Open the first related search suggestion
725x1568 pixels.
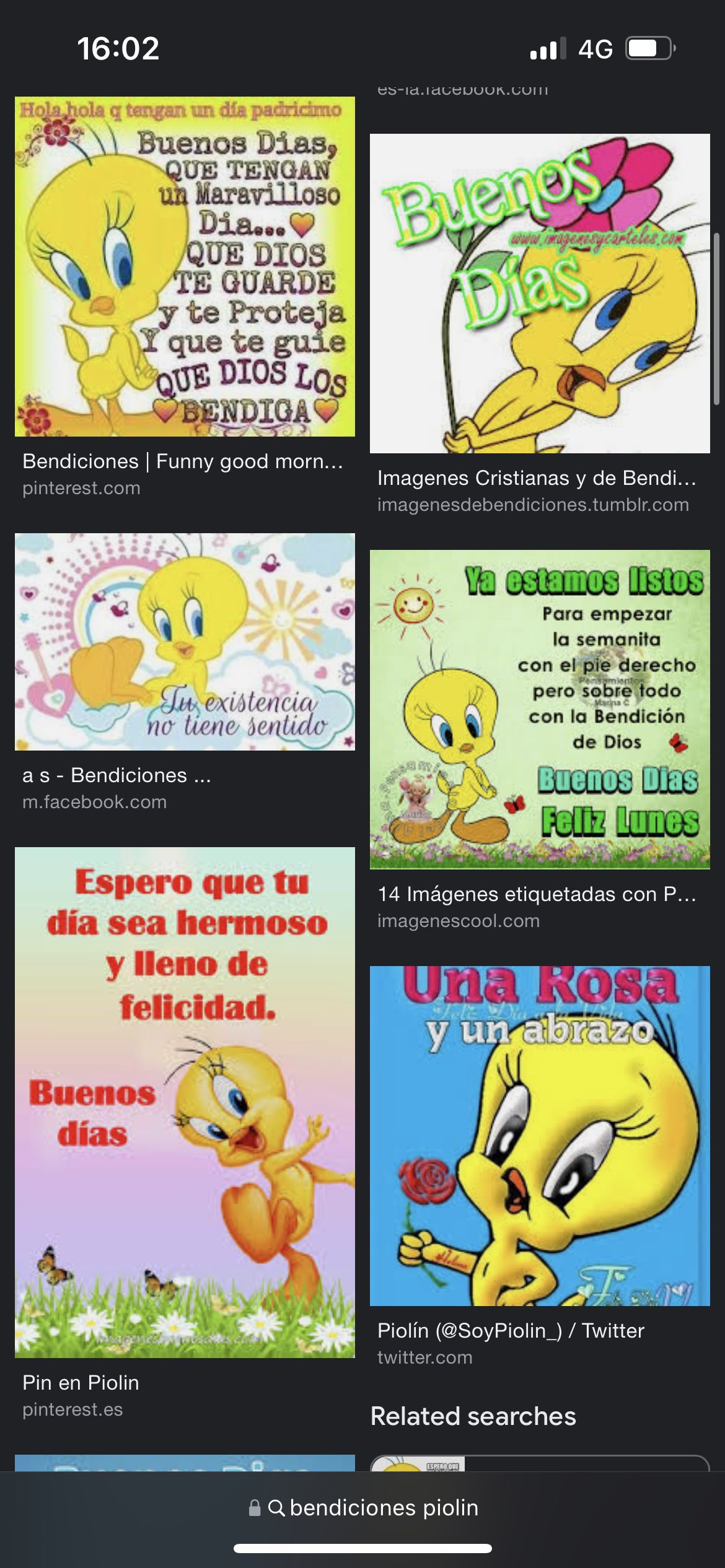pyautogui.click(x=539, y=1463)
